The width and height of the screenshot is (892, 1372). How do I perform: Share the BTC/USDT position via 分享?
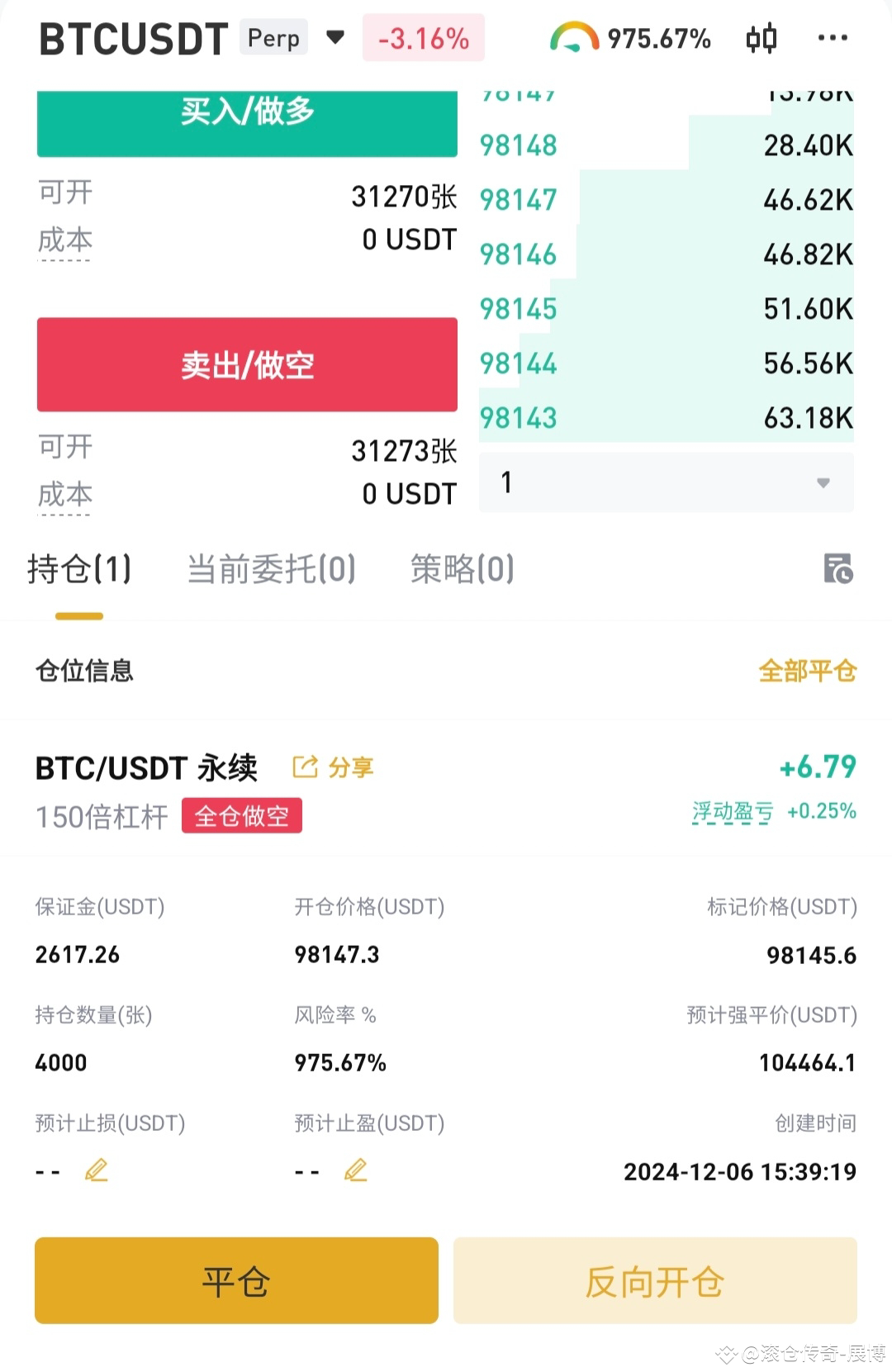coord(334,767)
